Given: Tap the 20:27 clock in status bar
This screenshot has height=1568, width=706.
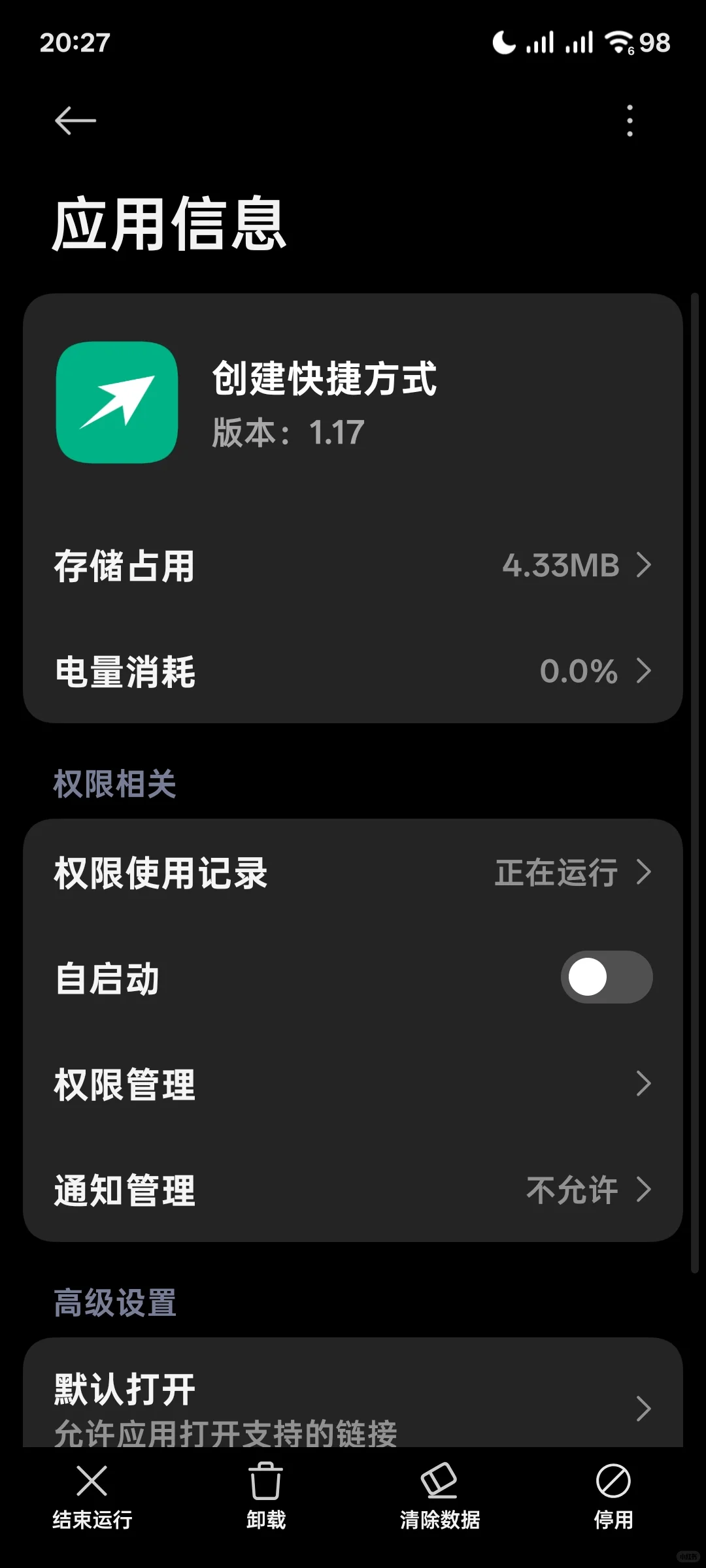Looking at the screenshot, I should coord(75,42).
